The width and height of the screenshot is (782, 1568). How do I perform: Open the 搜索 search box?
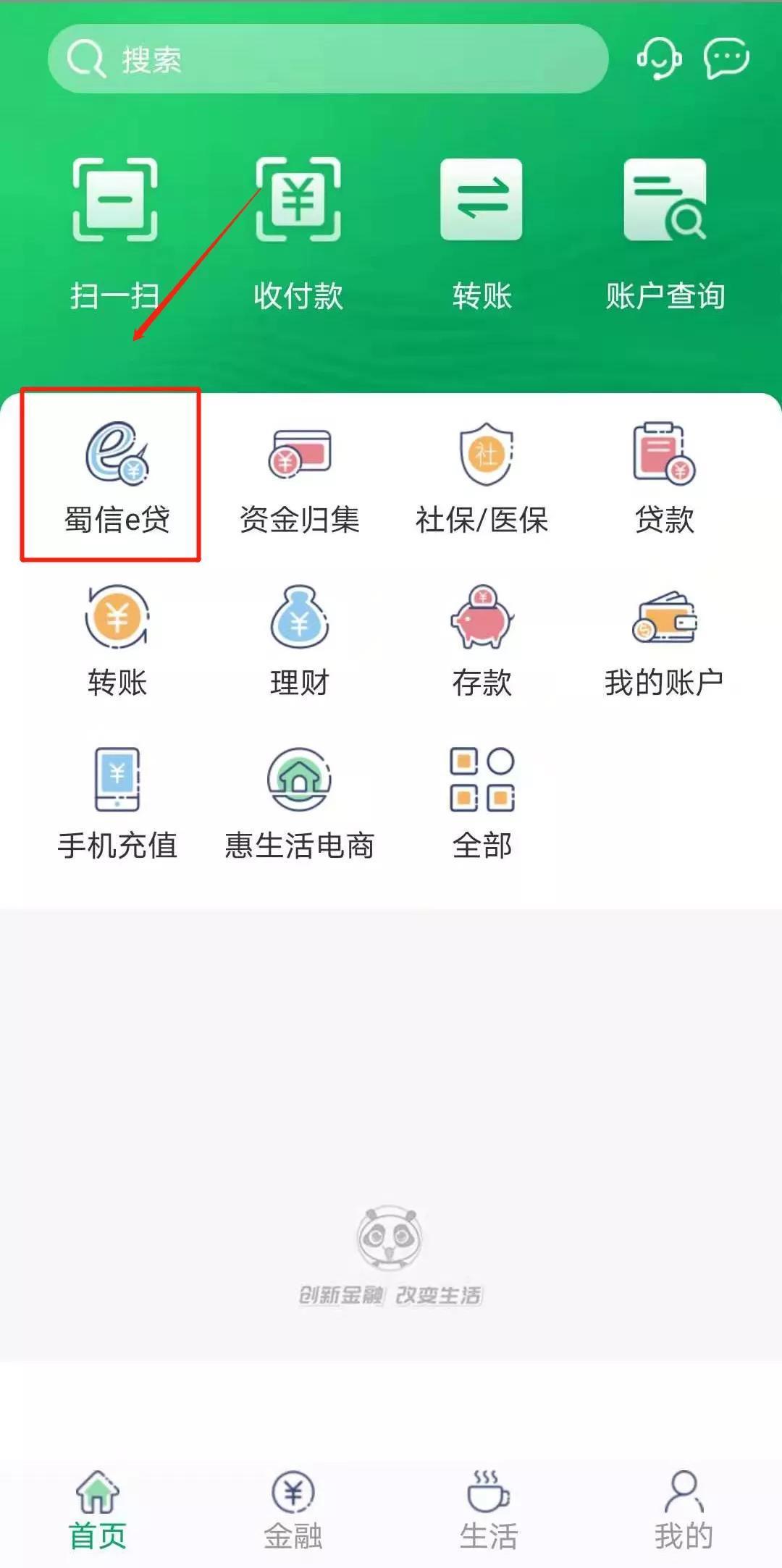point(326,59)
